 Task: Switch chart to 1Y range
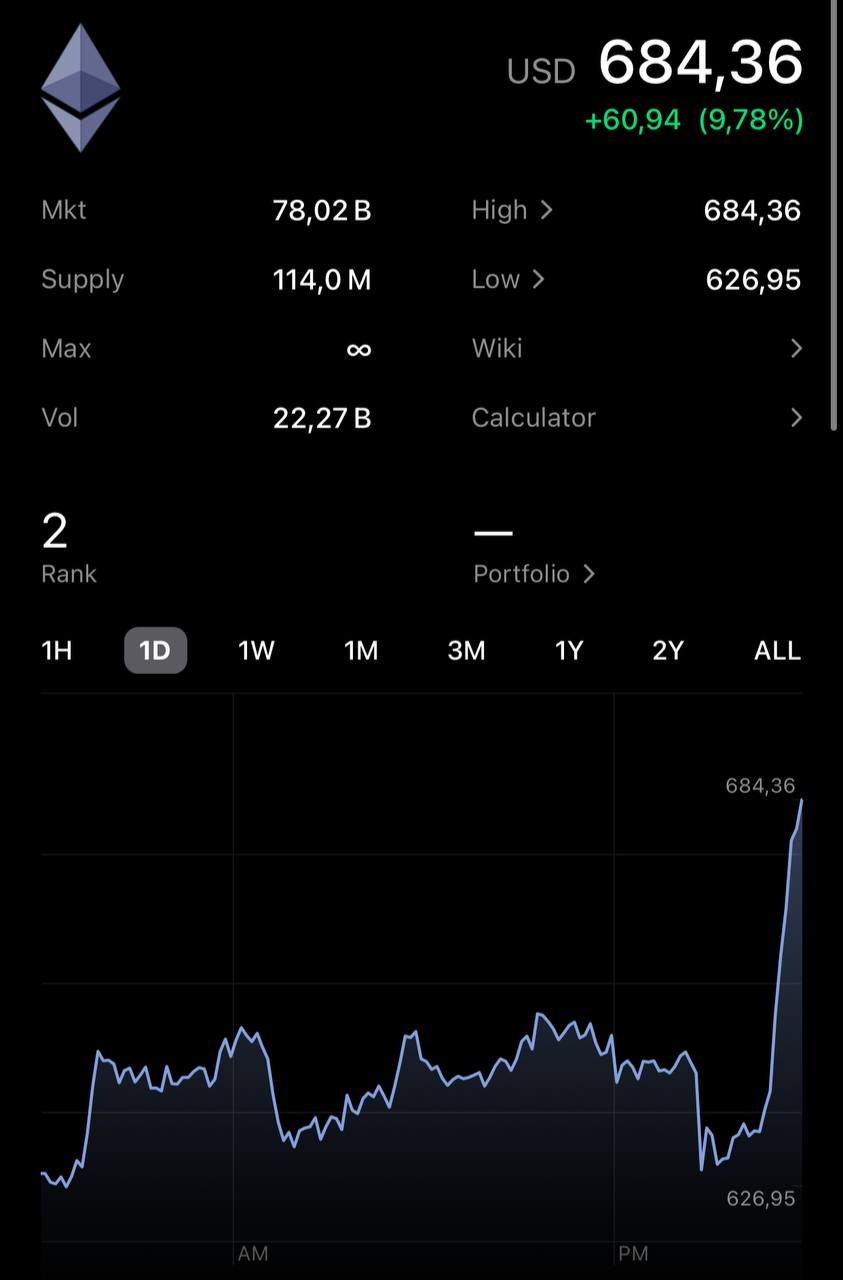click(568, 651)
